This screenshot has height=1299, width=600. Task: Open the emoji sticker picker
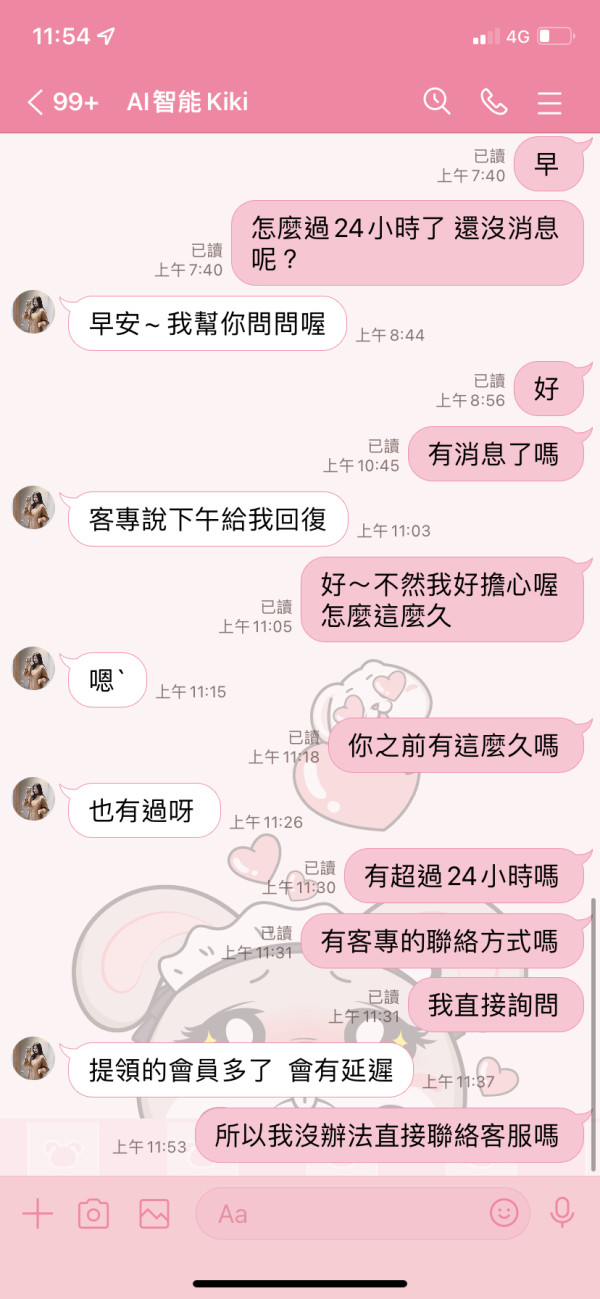point(505,1213)
